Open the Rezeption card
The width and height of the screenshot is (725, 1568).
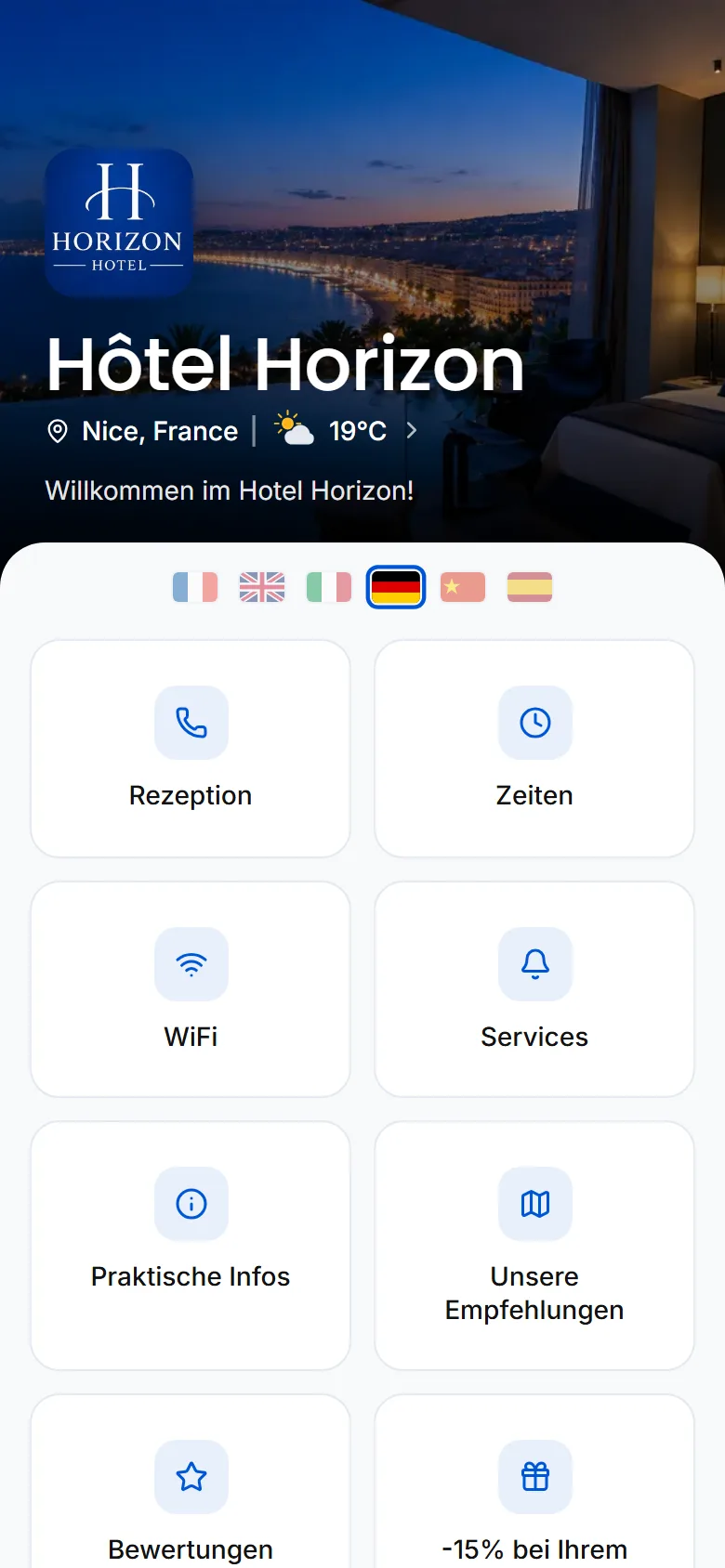[x=191, y=749]
